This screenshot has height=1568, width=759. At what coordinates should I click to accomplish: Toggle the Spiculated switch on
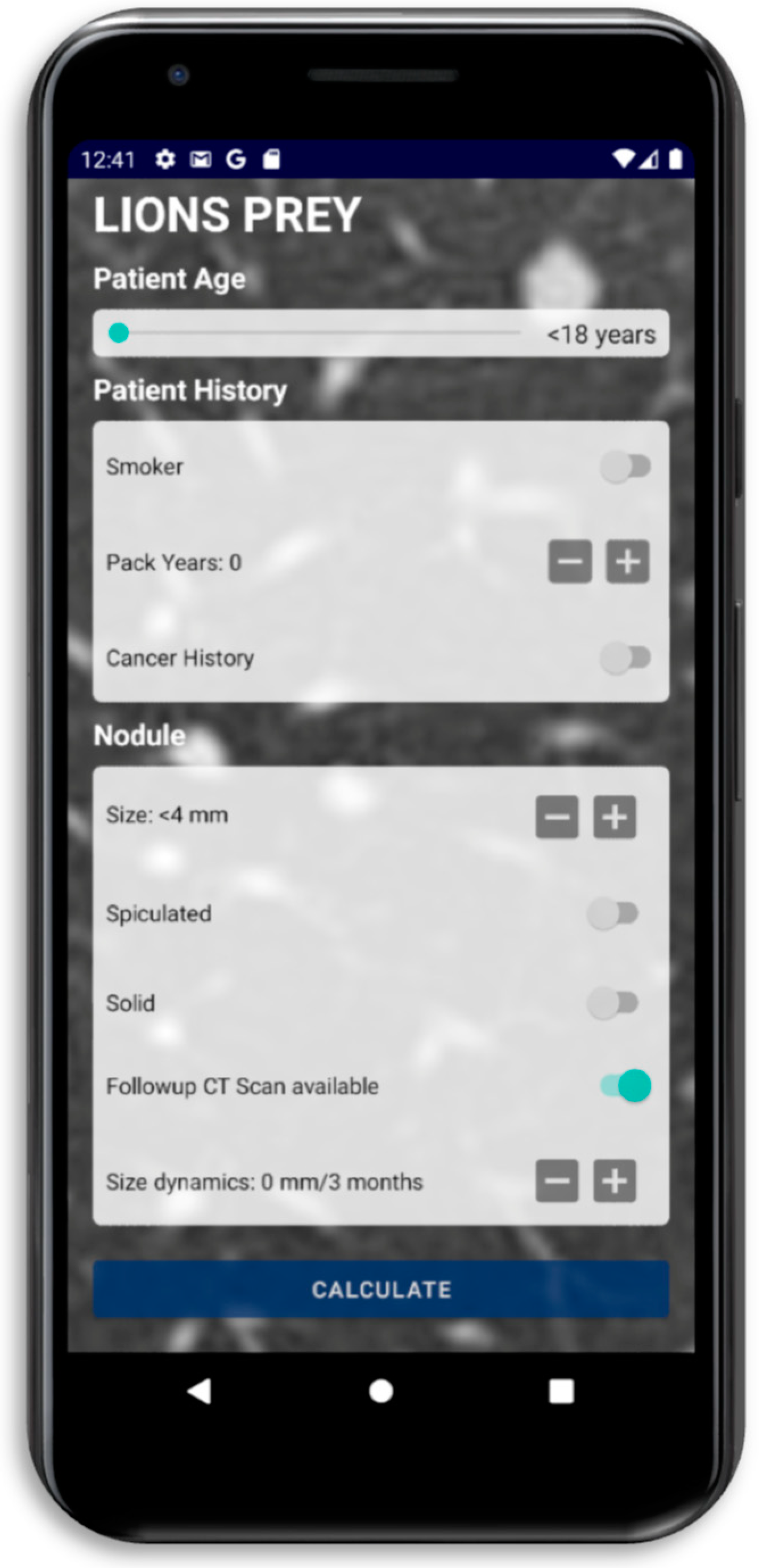pyautogui.click(x=613, y=913)
